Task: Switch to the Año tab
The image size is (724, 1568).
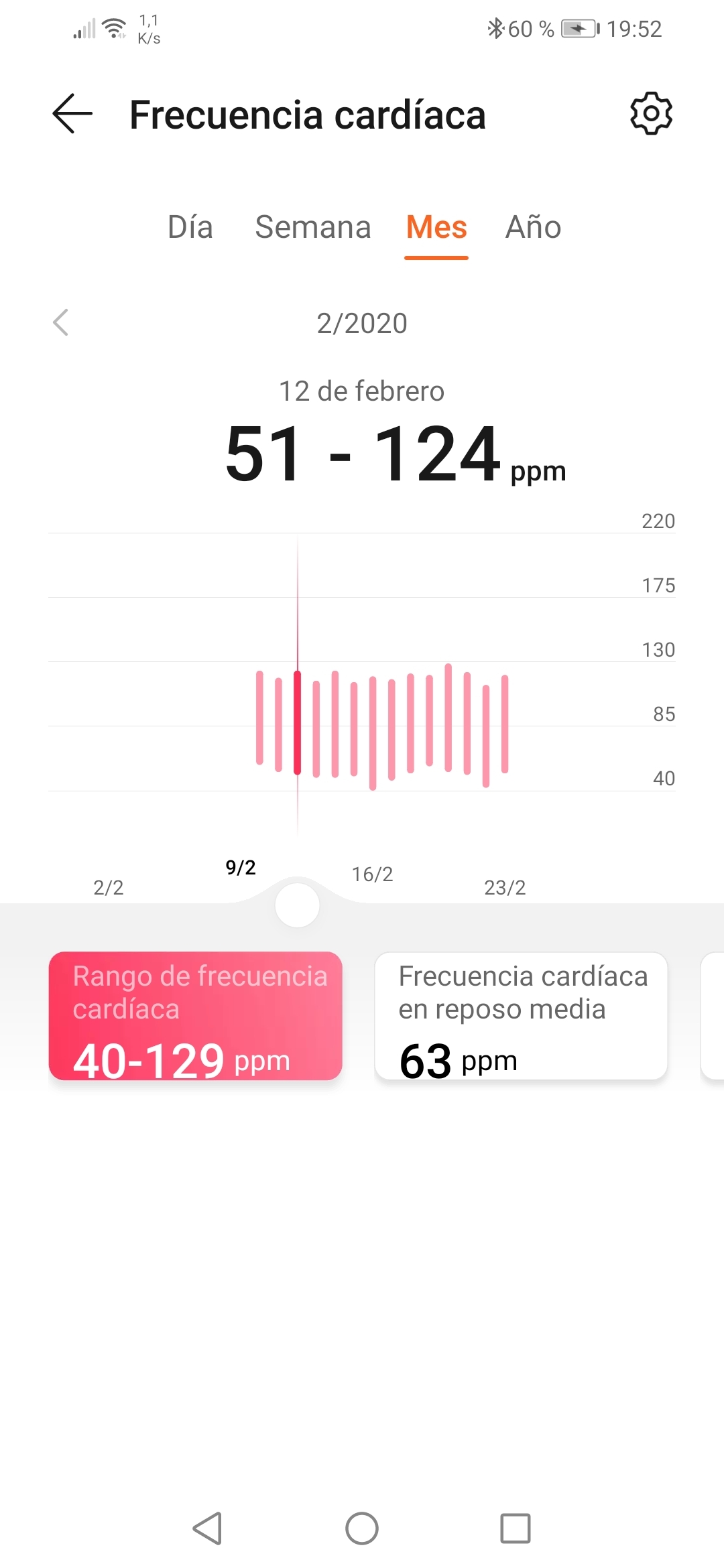Action: click(x=533, y=227)
